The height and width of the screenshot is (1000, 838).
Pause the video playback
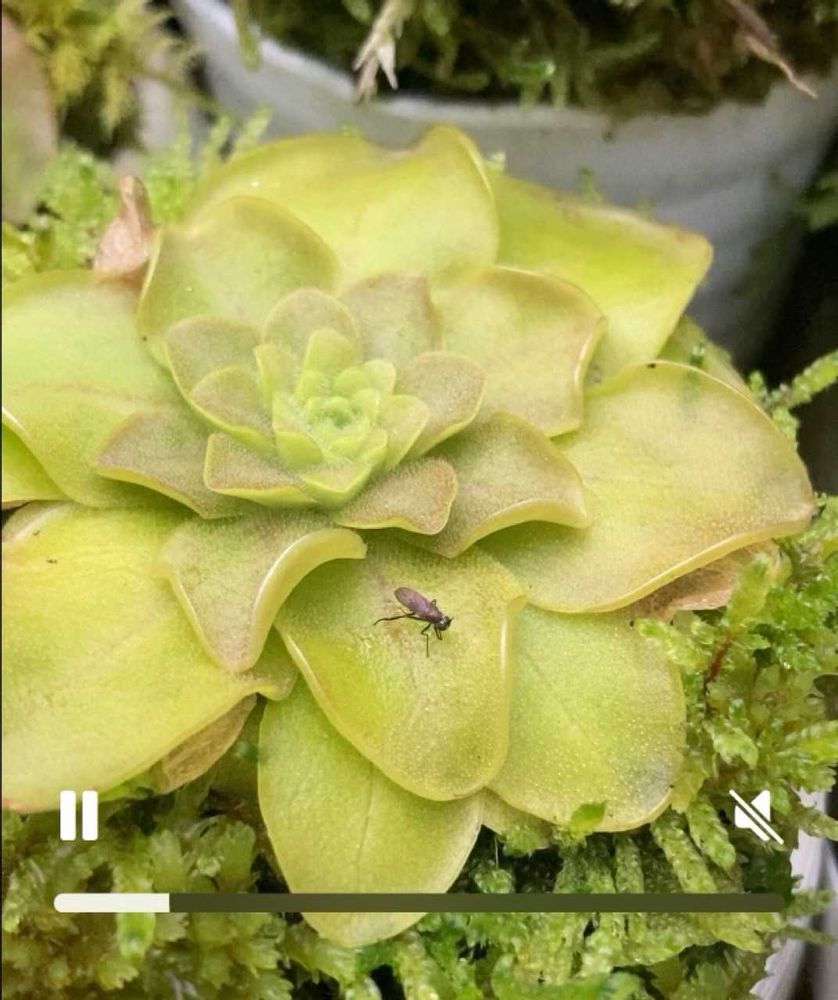[78, 815]
